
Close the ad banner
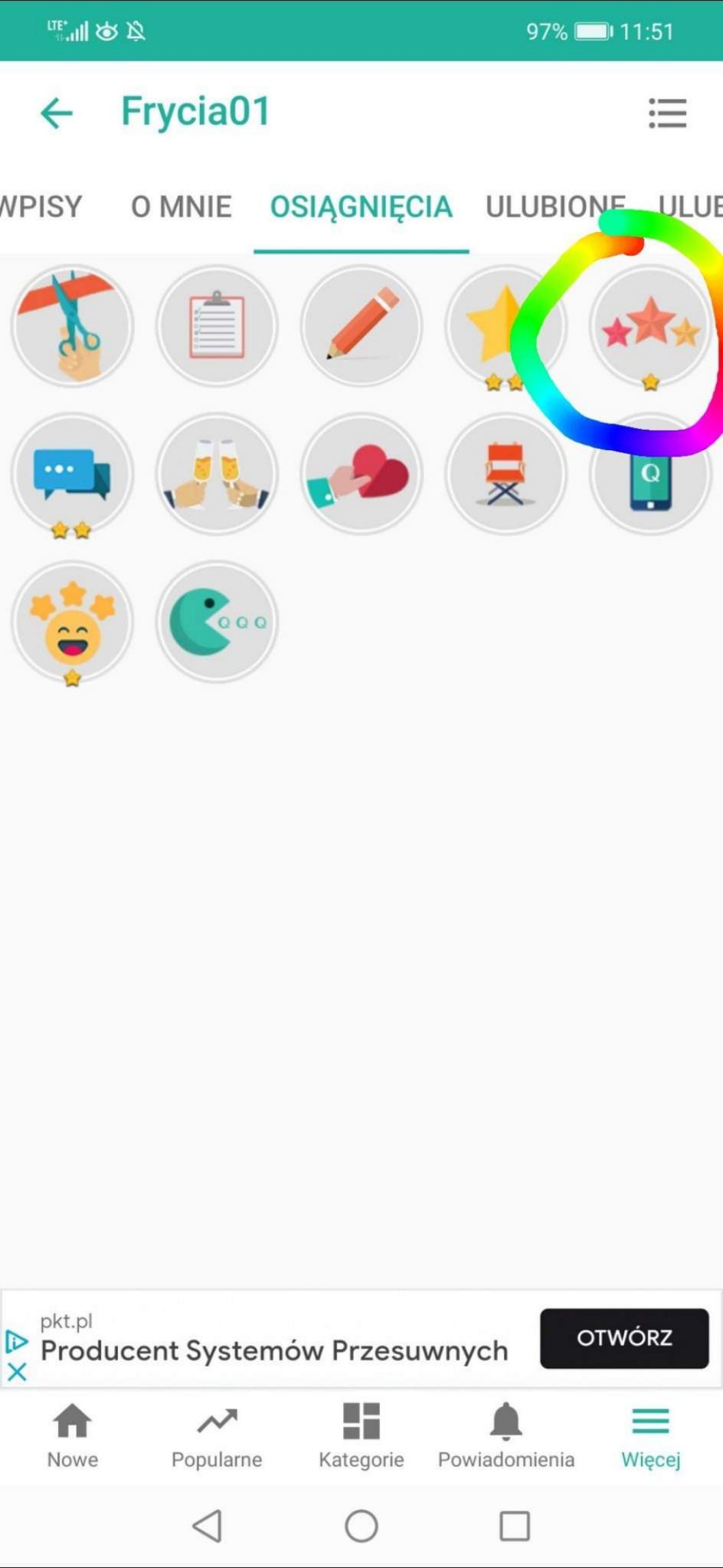[17, 1371]
